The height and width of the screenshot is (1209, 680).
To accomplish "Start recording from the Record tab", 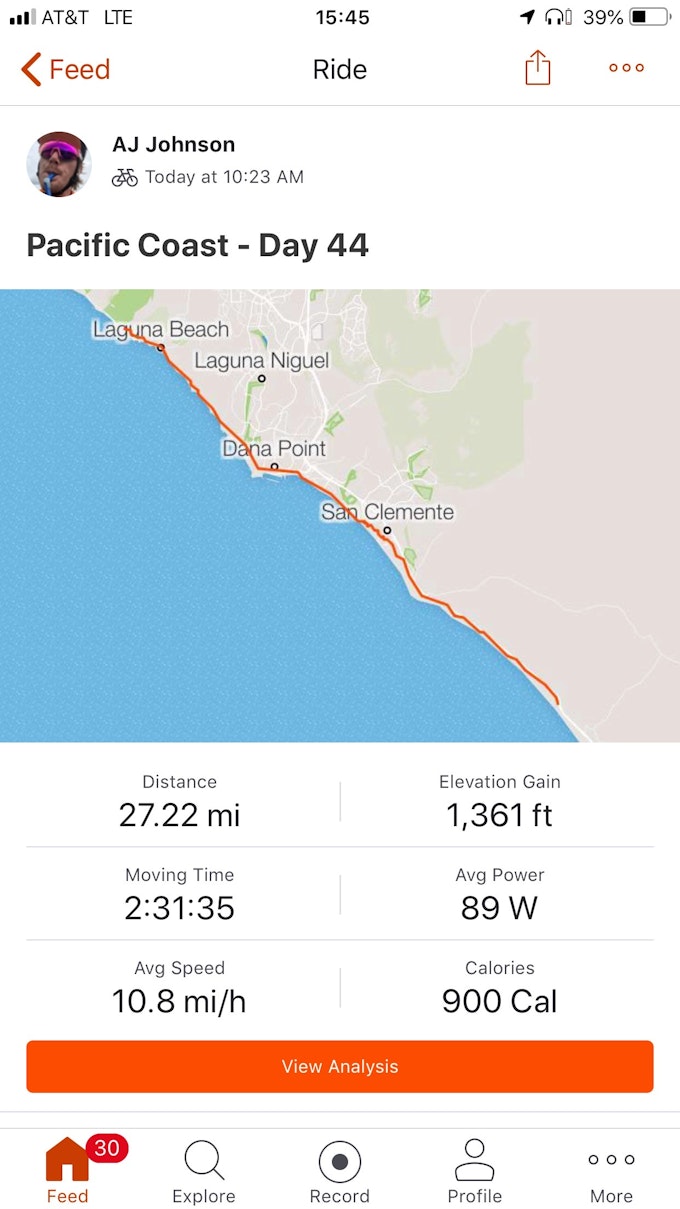I will 340,1171.
